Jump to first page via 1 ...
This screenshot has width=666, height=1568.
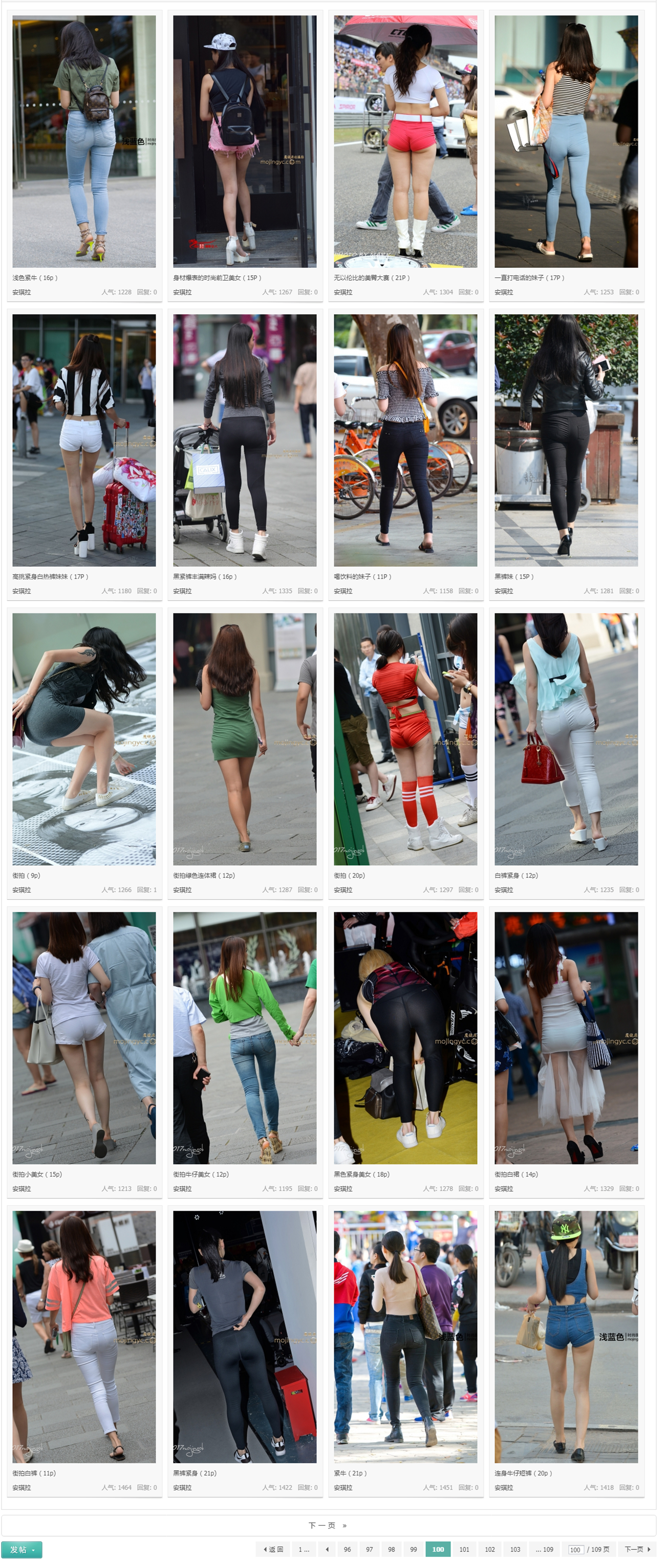pyautogui.click(x=303, y=1549)
